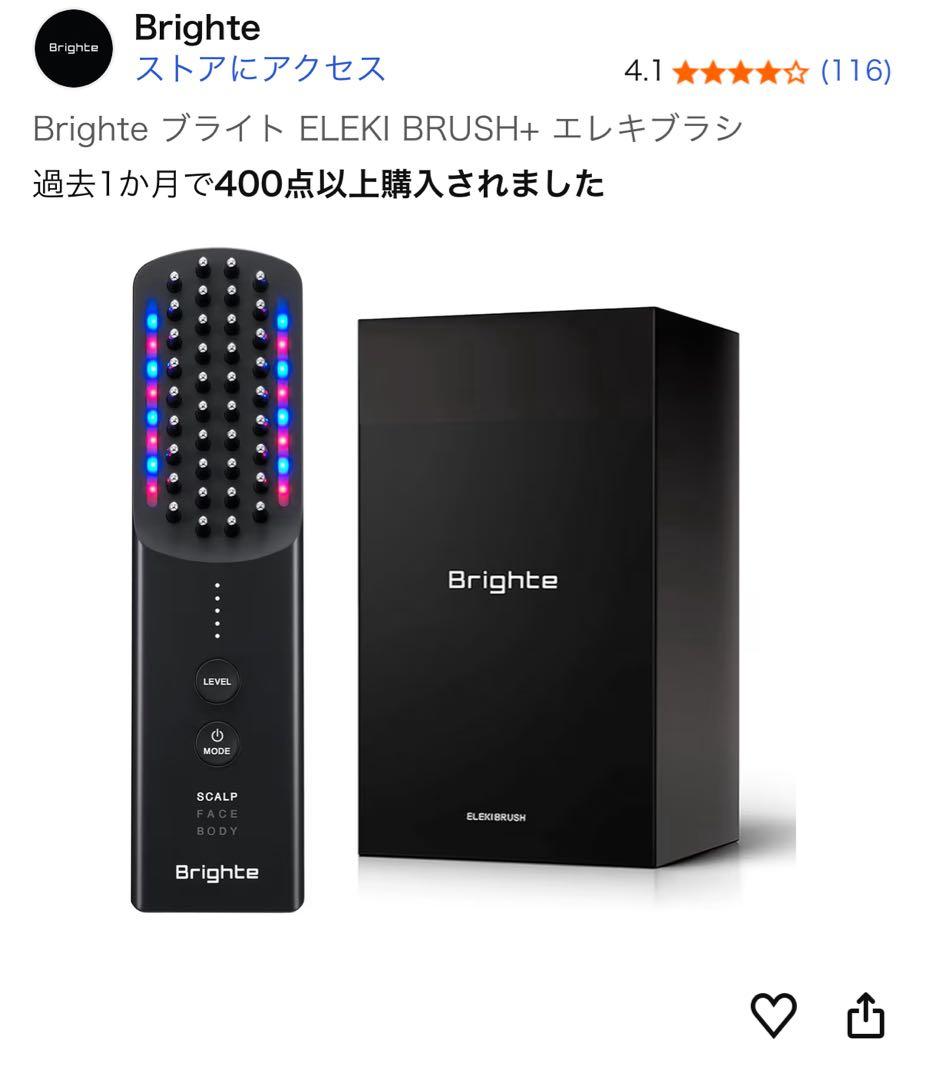926x1080 pixels.
Task: Click the 4.1 rating score
Action: pos(644,70)
